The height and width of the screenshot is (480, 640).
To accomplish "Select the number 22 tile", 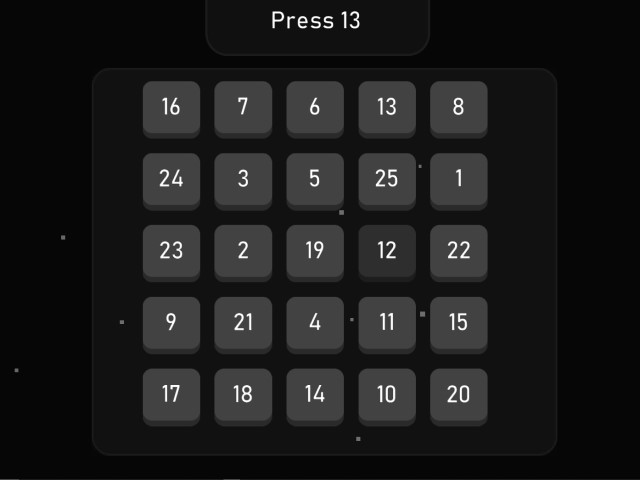I will point(459,251).
